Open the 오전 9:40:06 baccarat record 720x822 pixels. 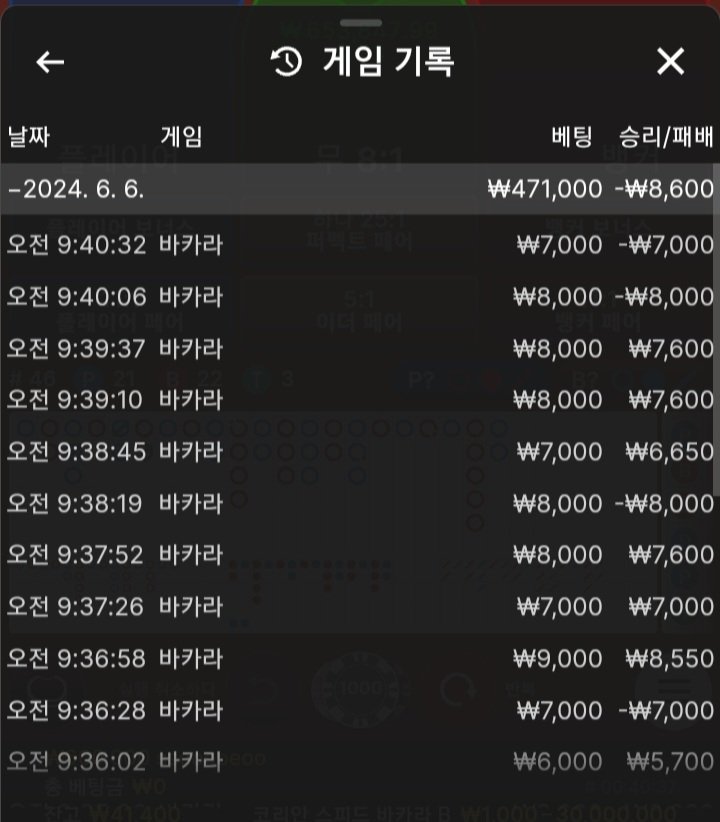[360, 296]
